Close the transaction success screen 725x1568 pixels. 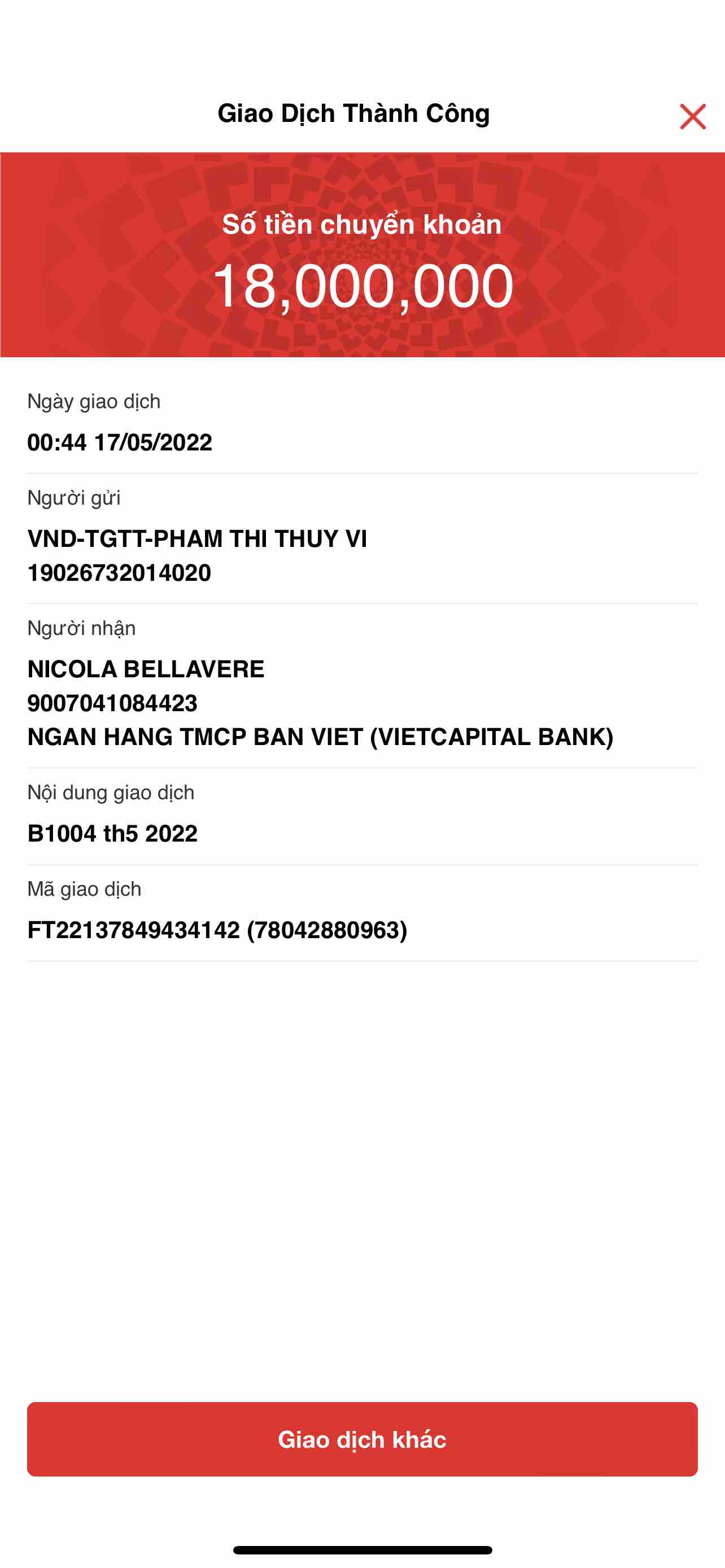692,116
